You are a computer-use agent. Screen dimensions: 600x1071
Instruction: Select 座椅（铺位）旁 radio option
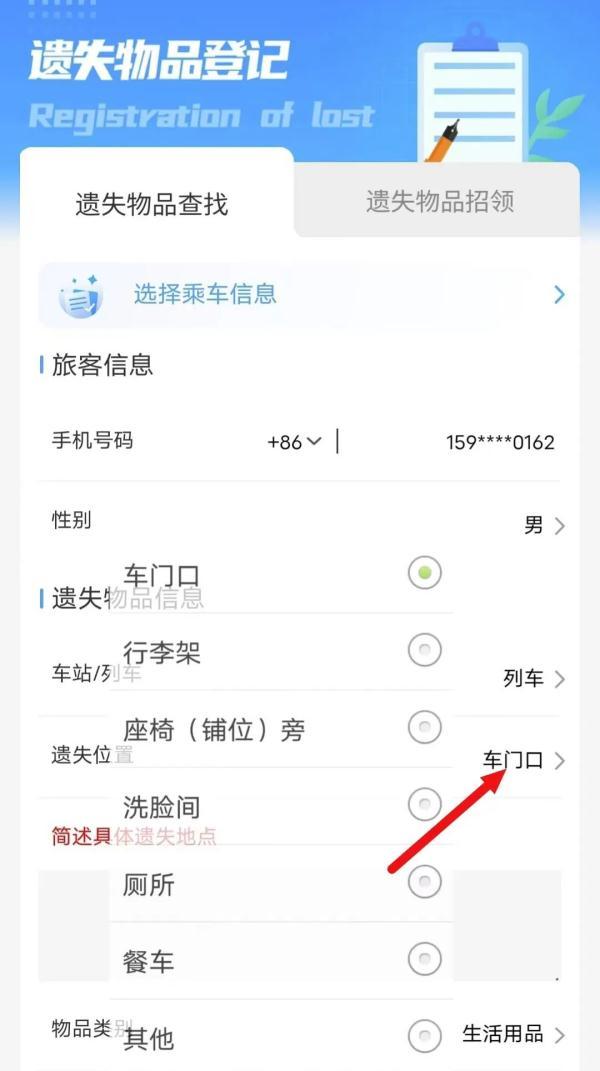click(425, 727)
